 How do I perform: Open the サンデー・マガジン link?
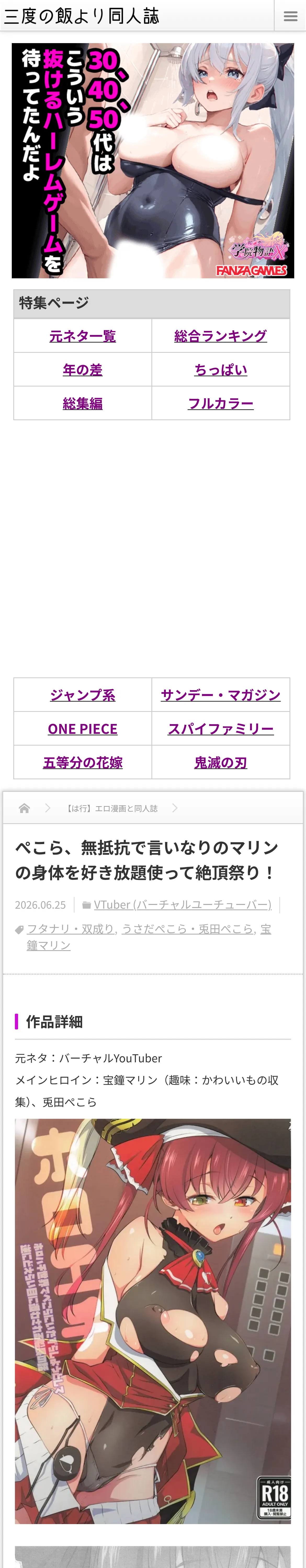221,695
